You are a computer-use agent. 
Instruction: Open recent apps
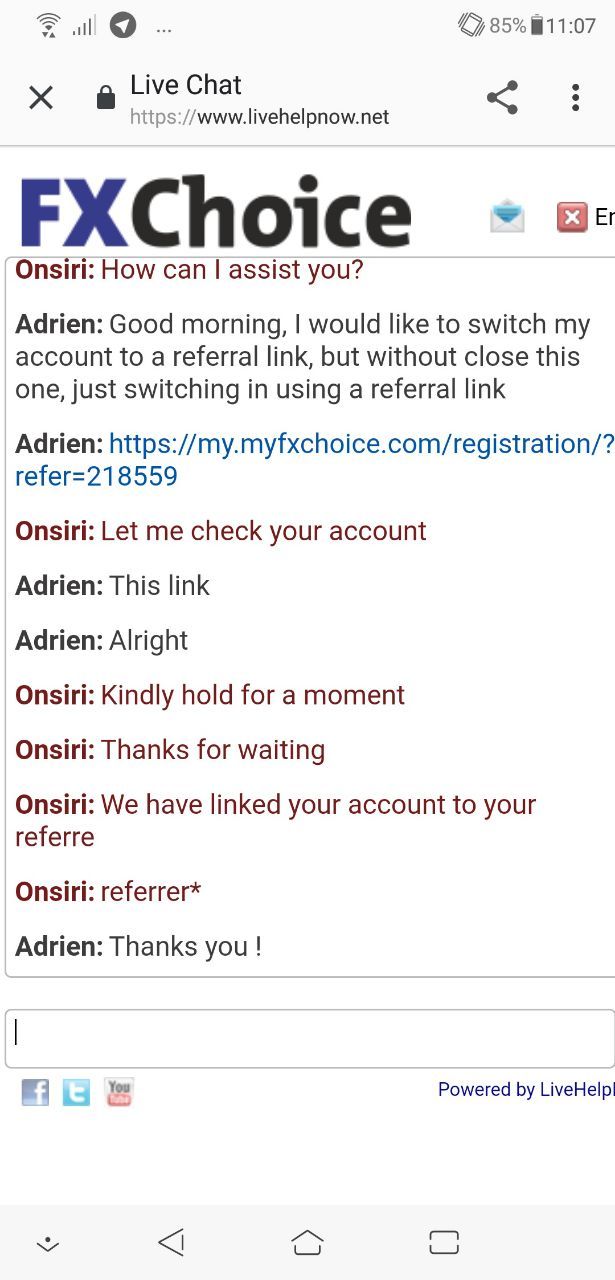point(443,1242)
